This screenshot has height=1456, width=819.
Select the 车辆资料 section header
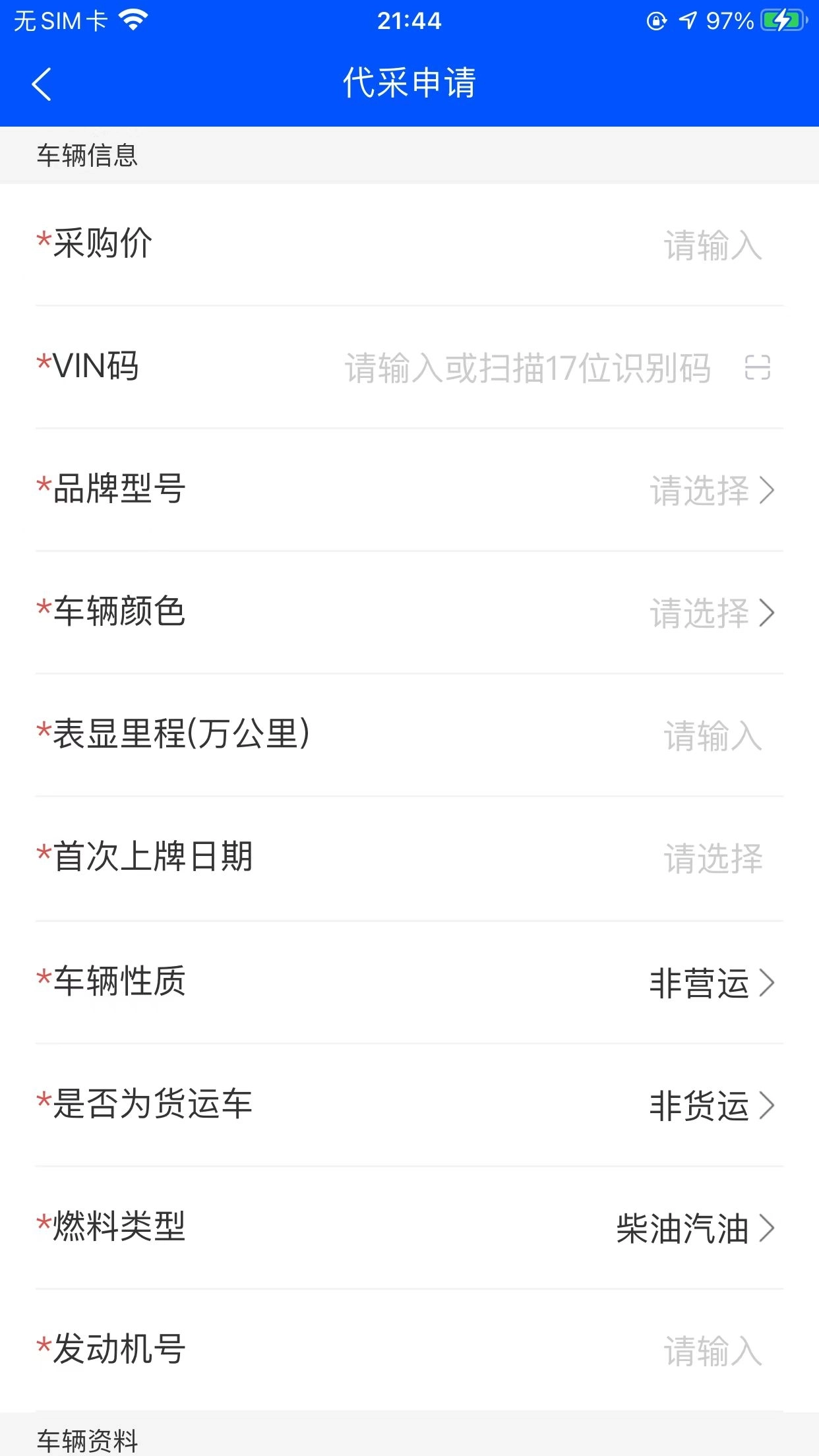(88, 1441)
